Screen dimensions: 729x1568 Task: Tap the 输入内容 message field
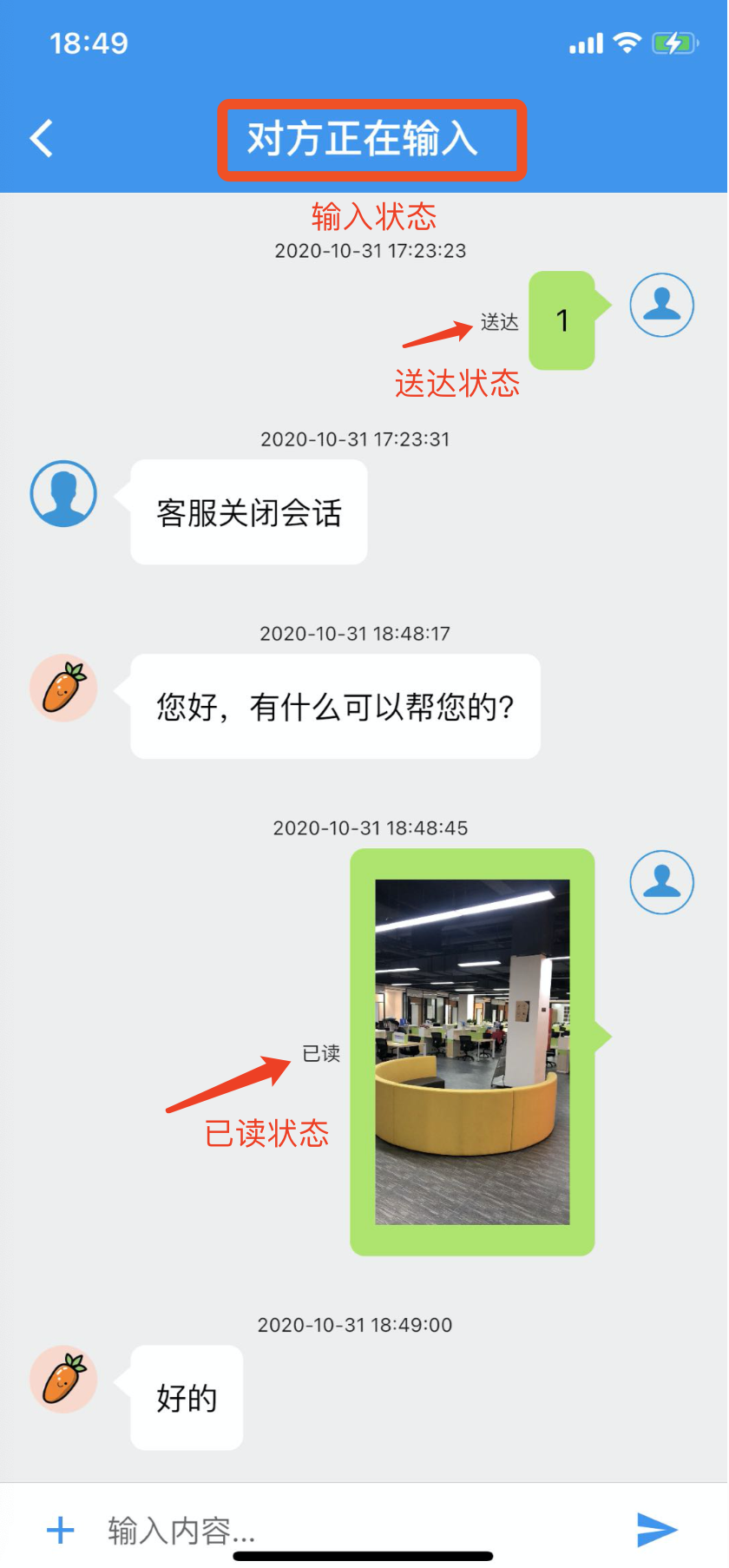point(347,1530)
